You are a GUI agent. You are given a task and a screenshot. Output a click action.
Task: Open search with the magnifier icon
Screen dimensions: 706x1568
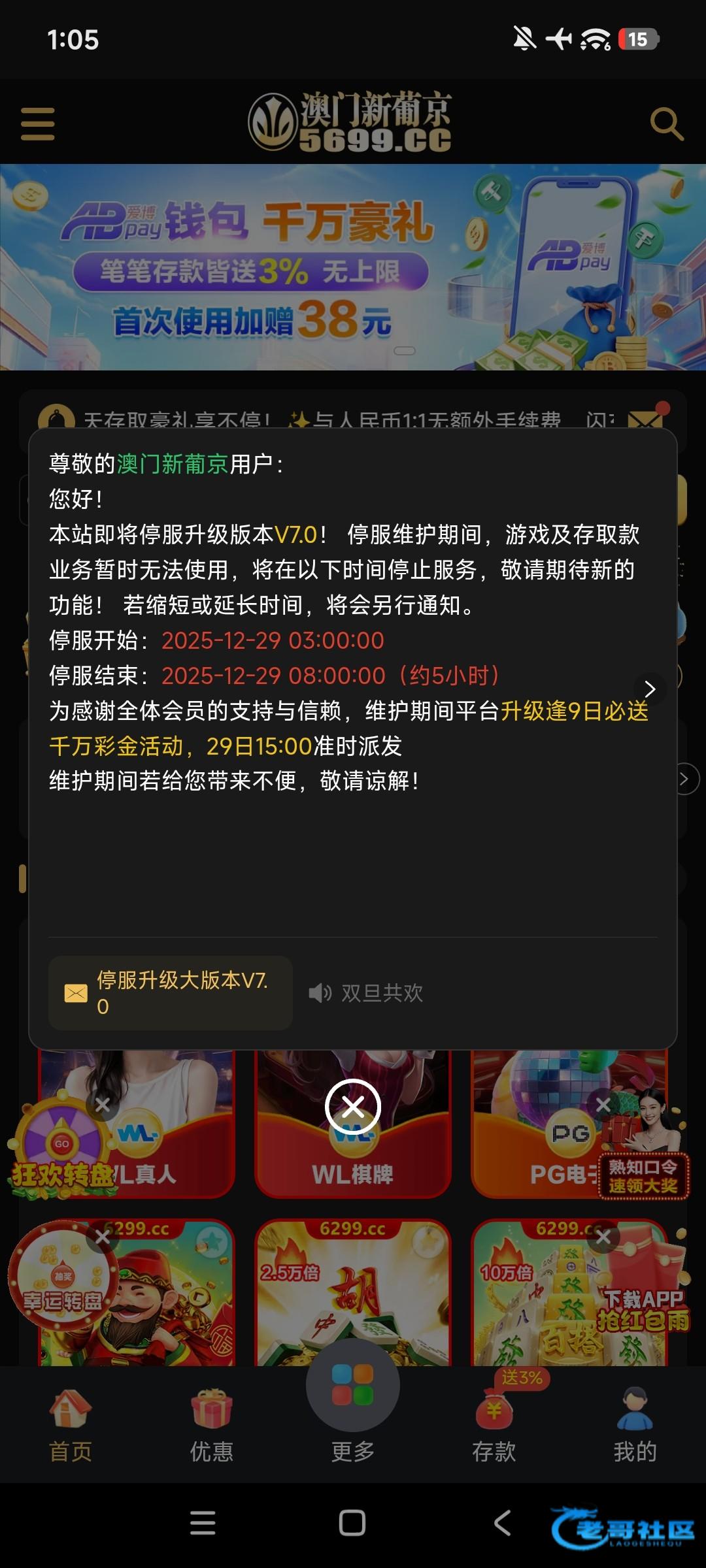tap(666, 123)
